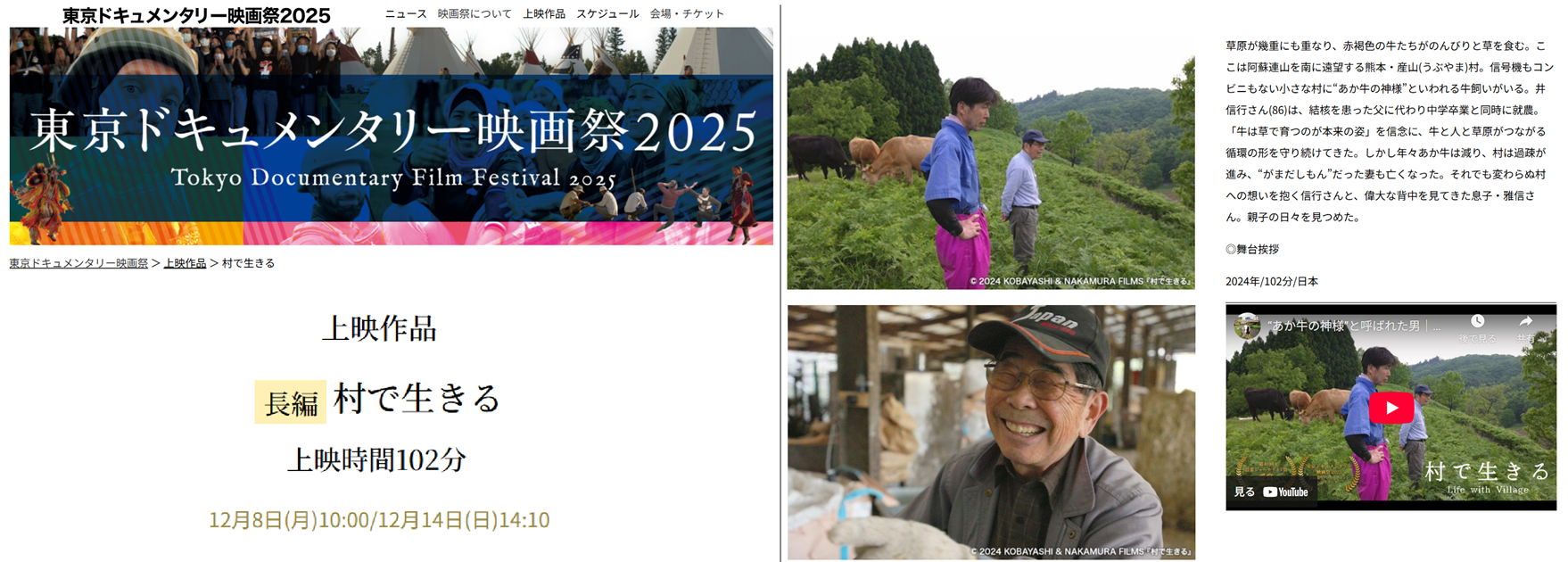Select 上映作品 in the top navigation
Image resolution: width=1568 pixels, height=562 pixels.
[x=544, y=14]
